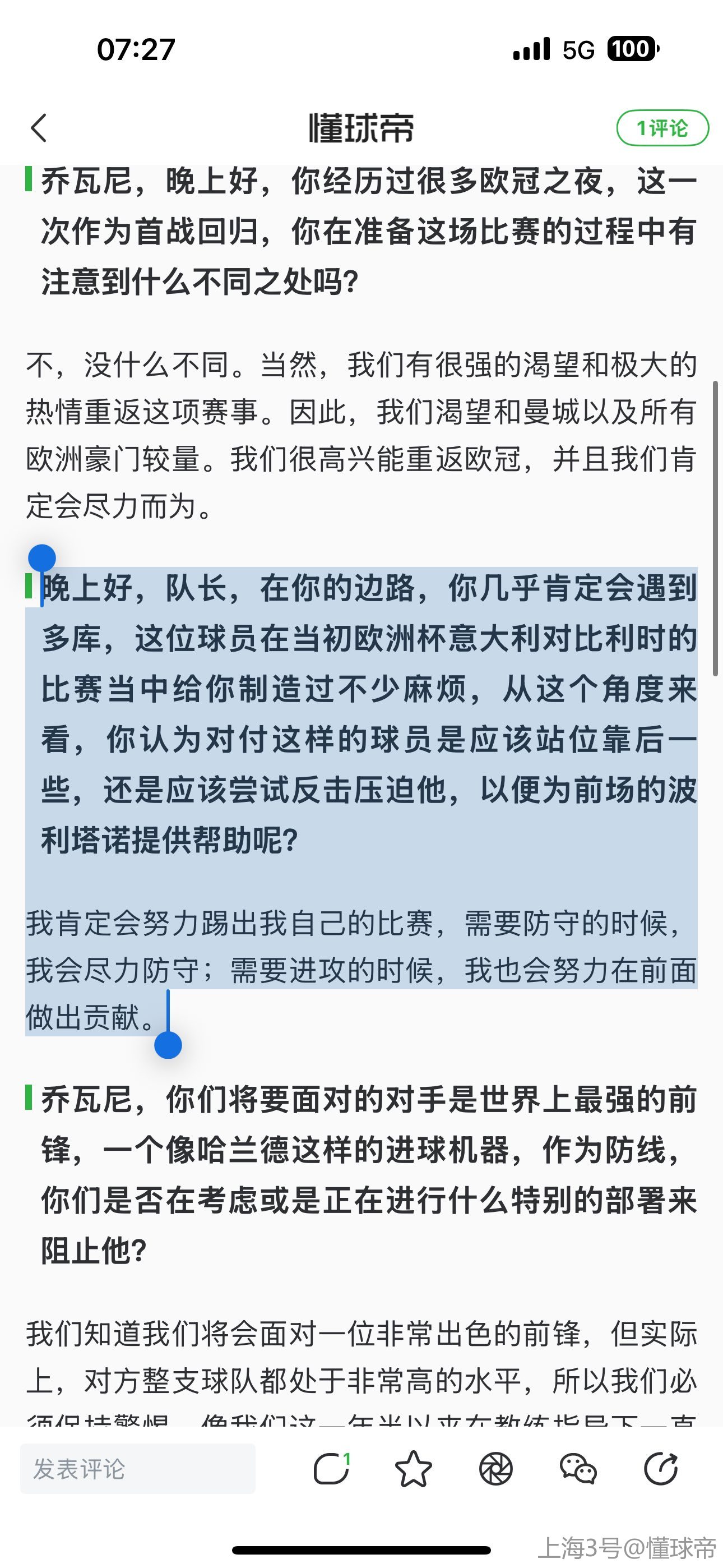Share to WeChat Moments
The width and height of the screenshot is (723, 1568).
point(495,1469)
